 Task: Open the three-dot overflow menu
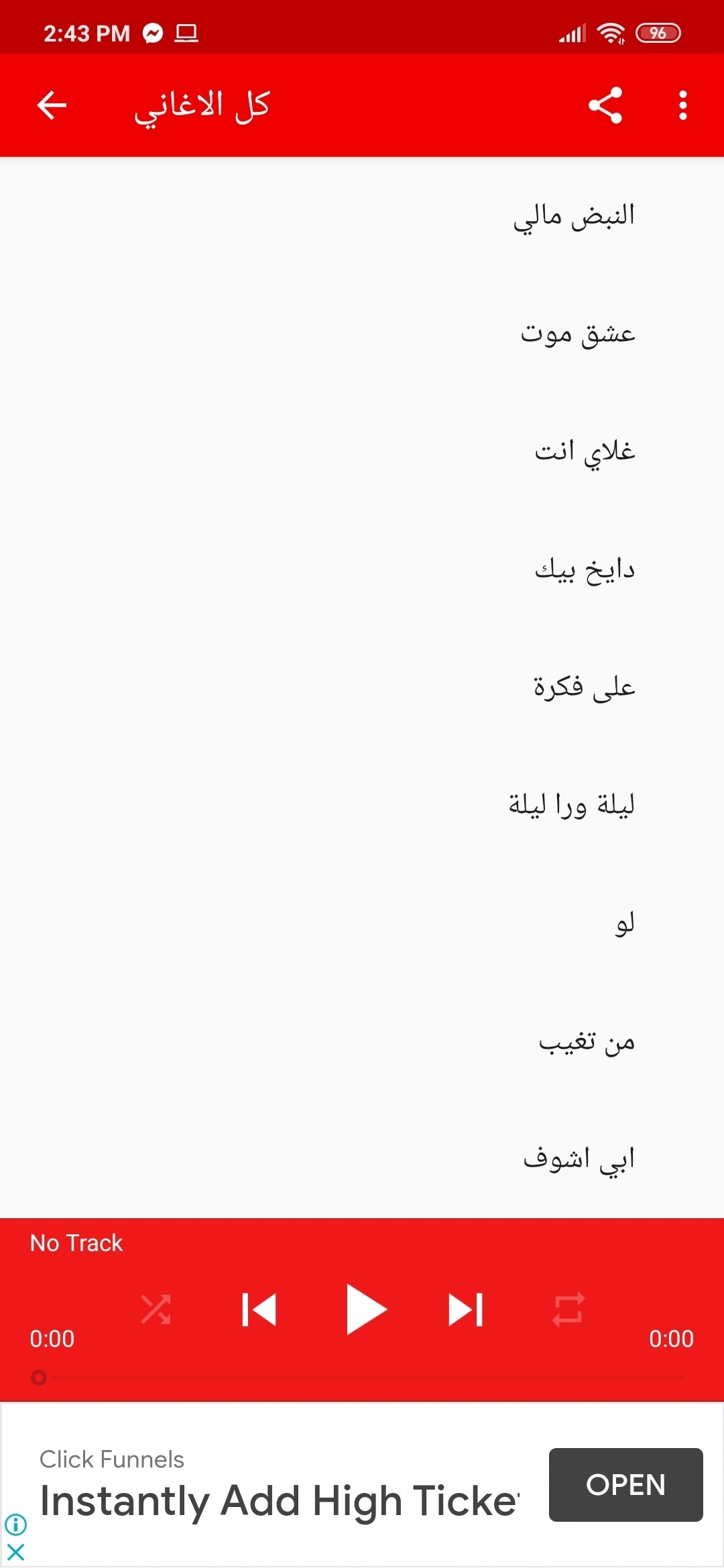pos(682,105)
